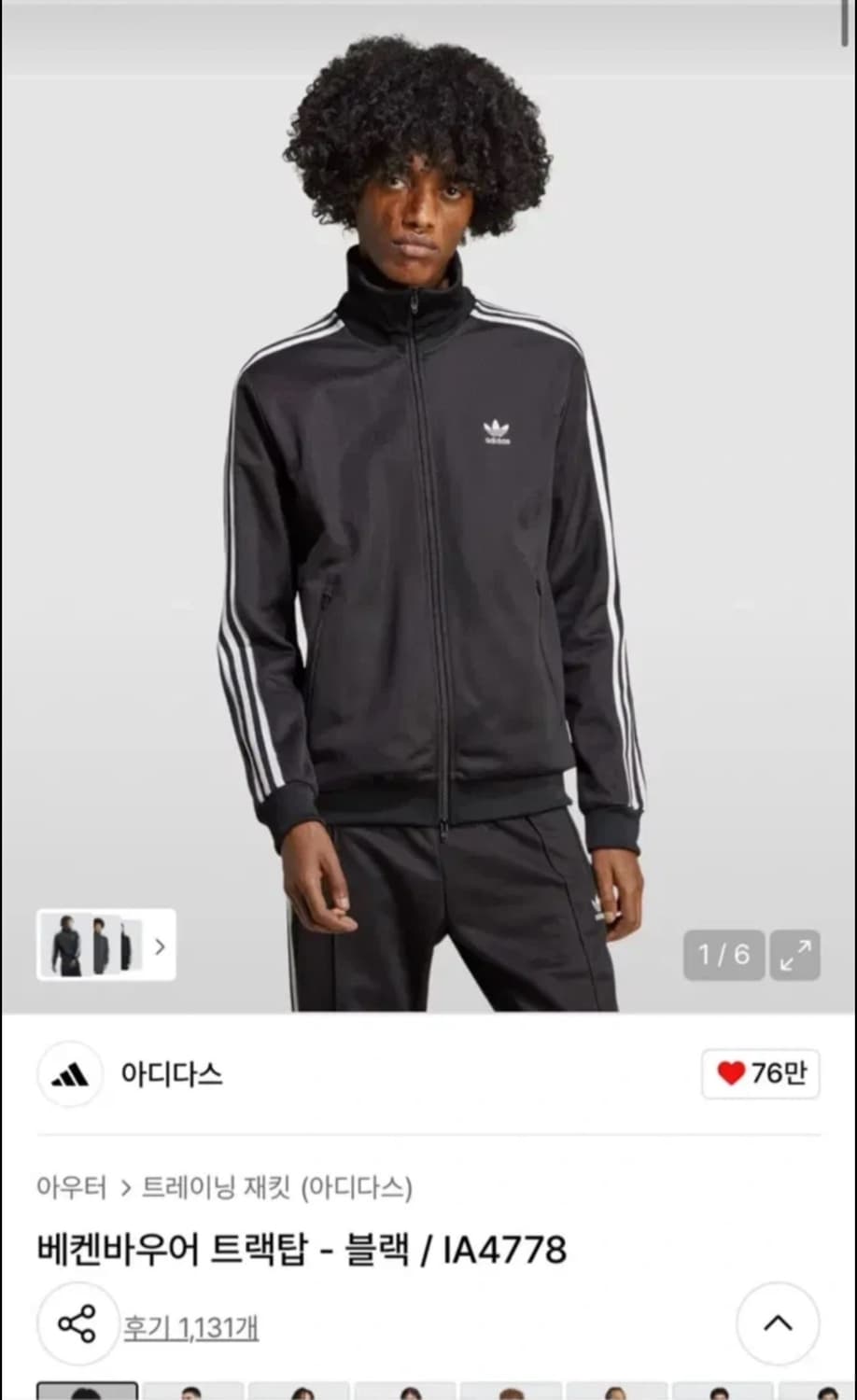Toggle the 76만 like button
Screen dimensions: 857x1400
click(760, 1074)
